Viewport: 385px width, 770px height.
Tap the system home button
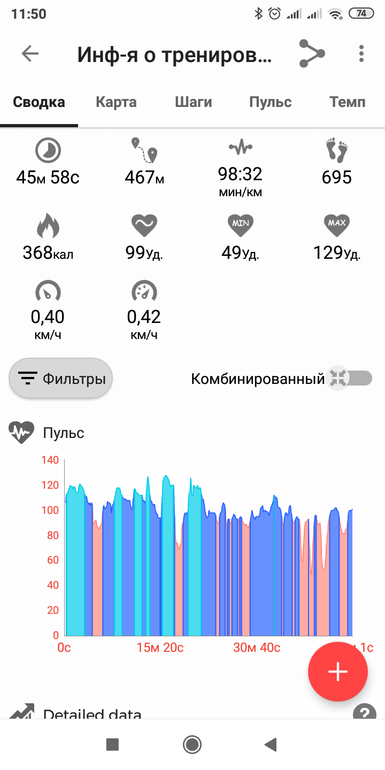click(x=192, y=744)
